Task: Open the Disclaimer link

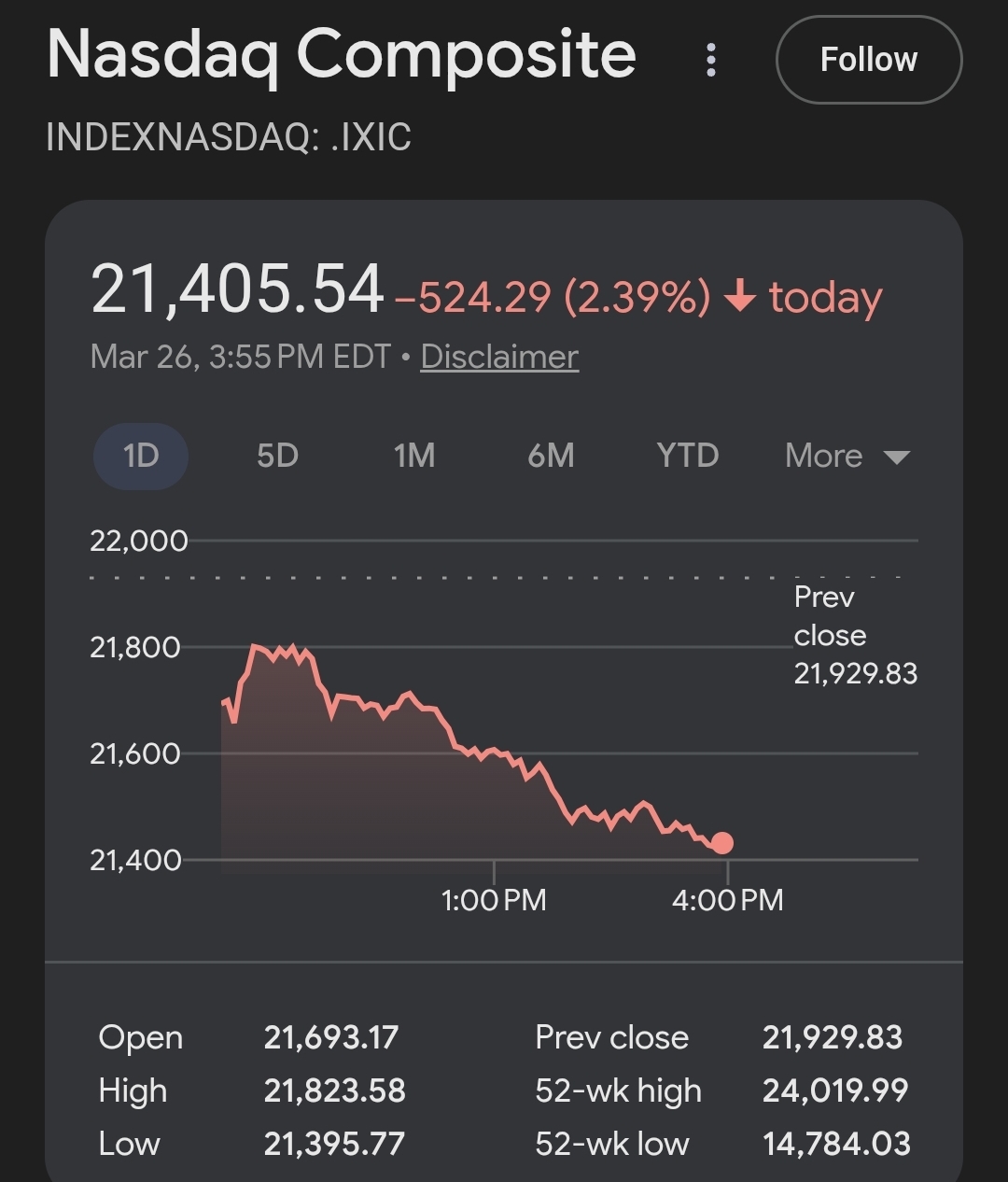Action: (x=498, y=356)
